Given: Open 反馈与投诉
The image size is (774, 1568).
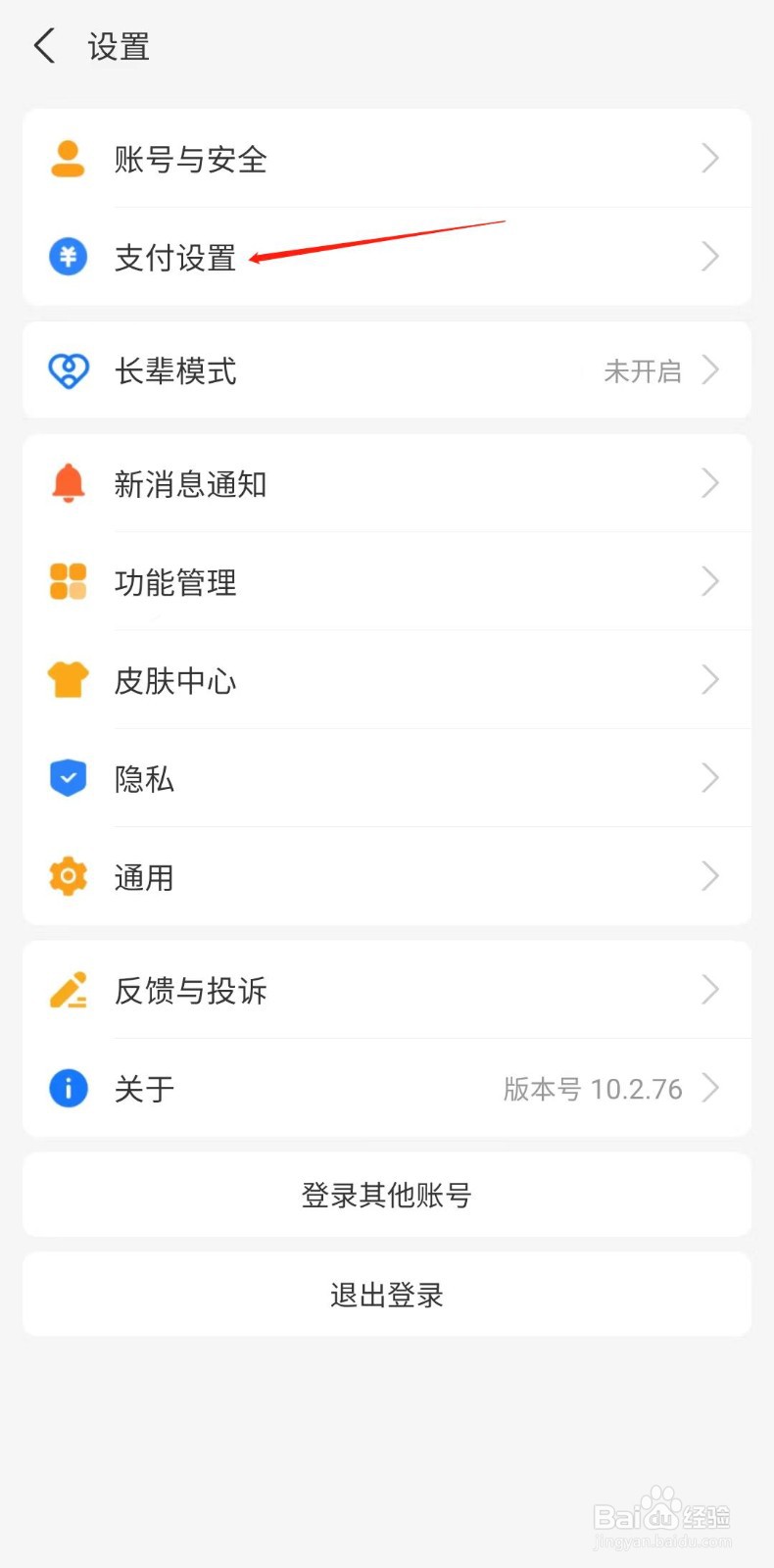Looking at the screenshot, I should pyautogui.click(x=387, y=990).
